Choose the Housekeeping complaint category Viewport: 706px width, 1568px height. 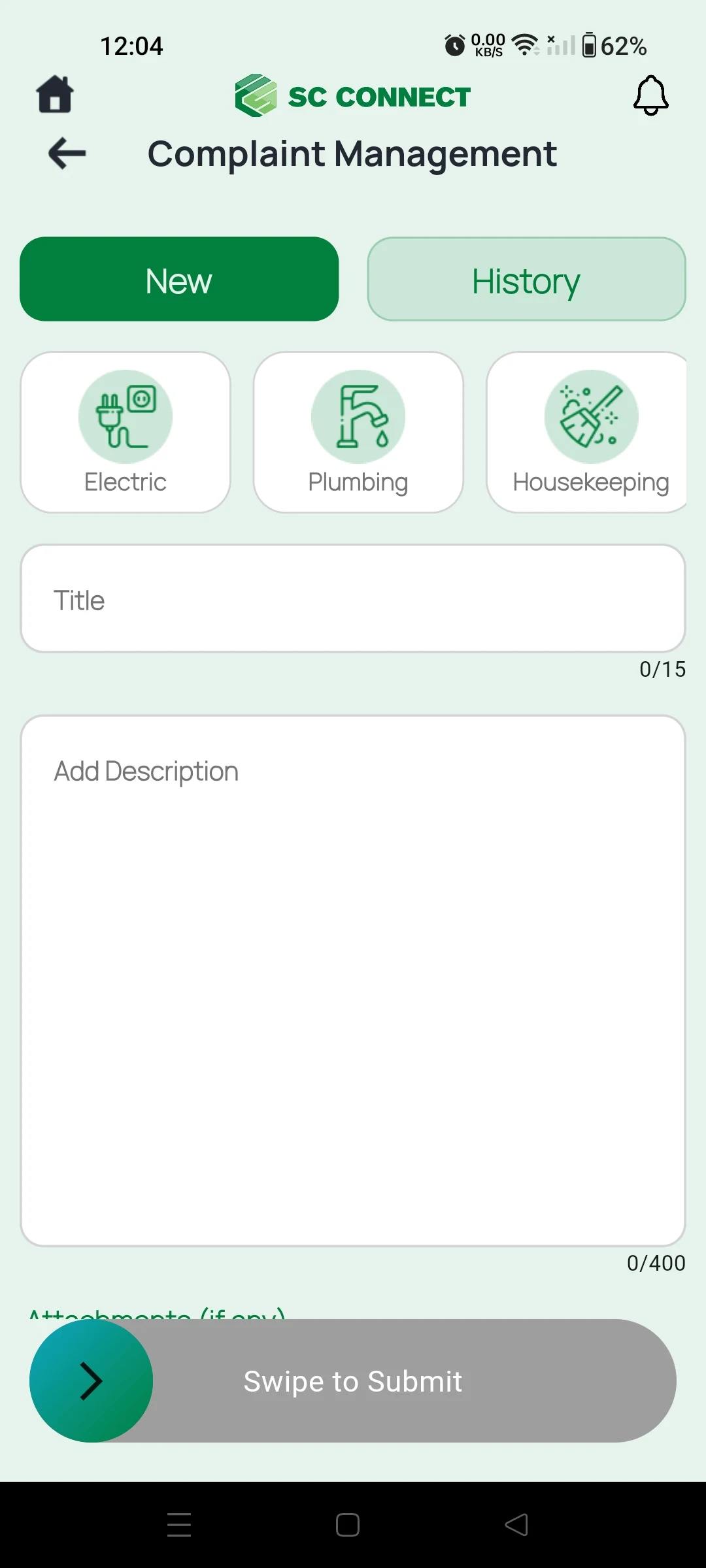pyautogui.click(x=587, y=433)
